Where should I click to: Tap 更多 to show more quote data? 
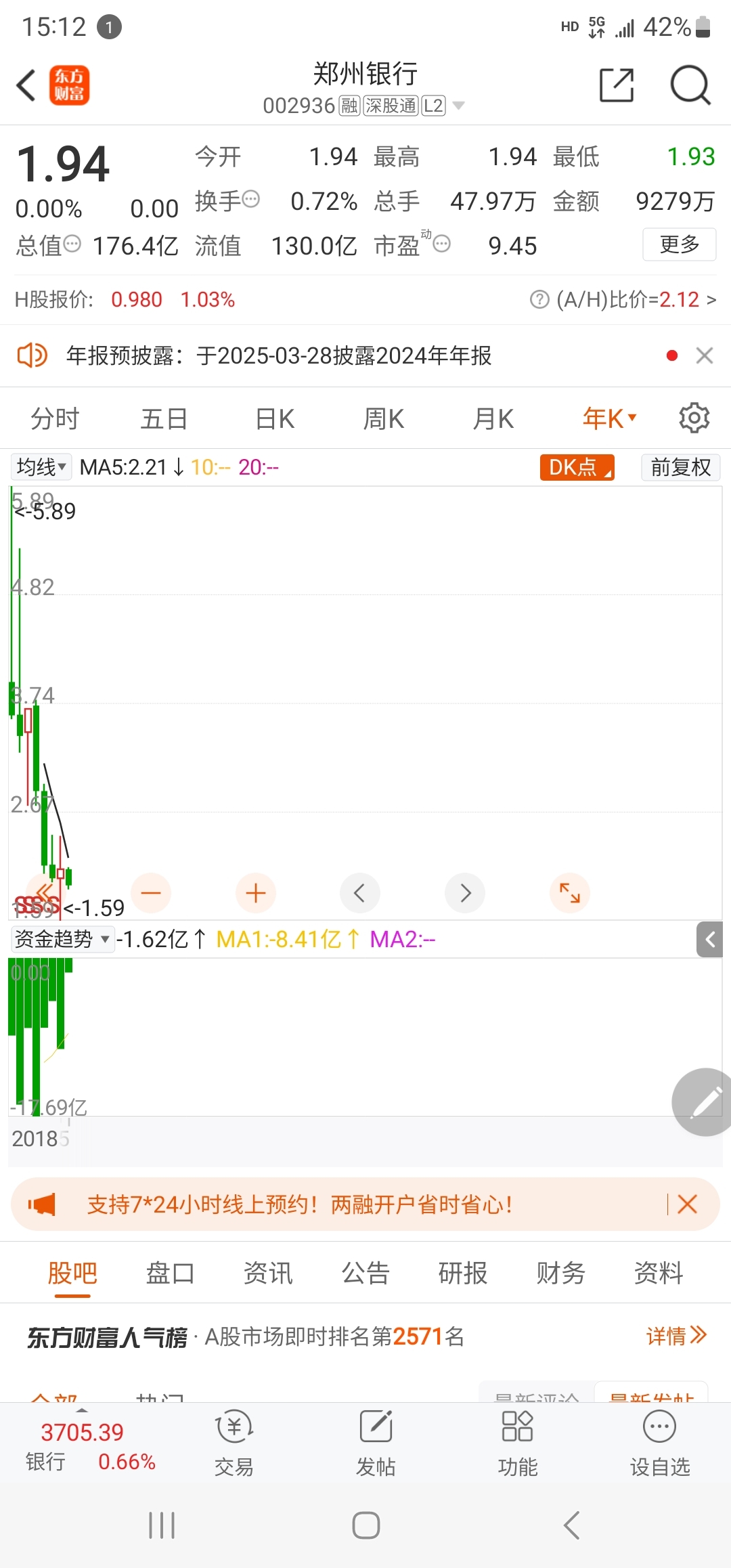click(679, 244)
